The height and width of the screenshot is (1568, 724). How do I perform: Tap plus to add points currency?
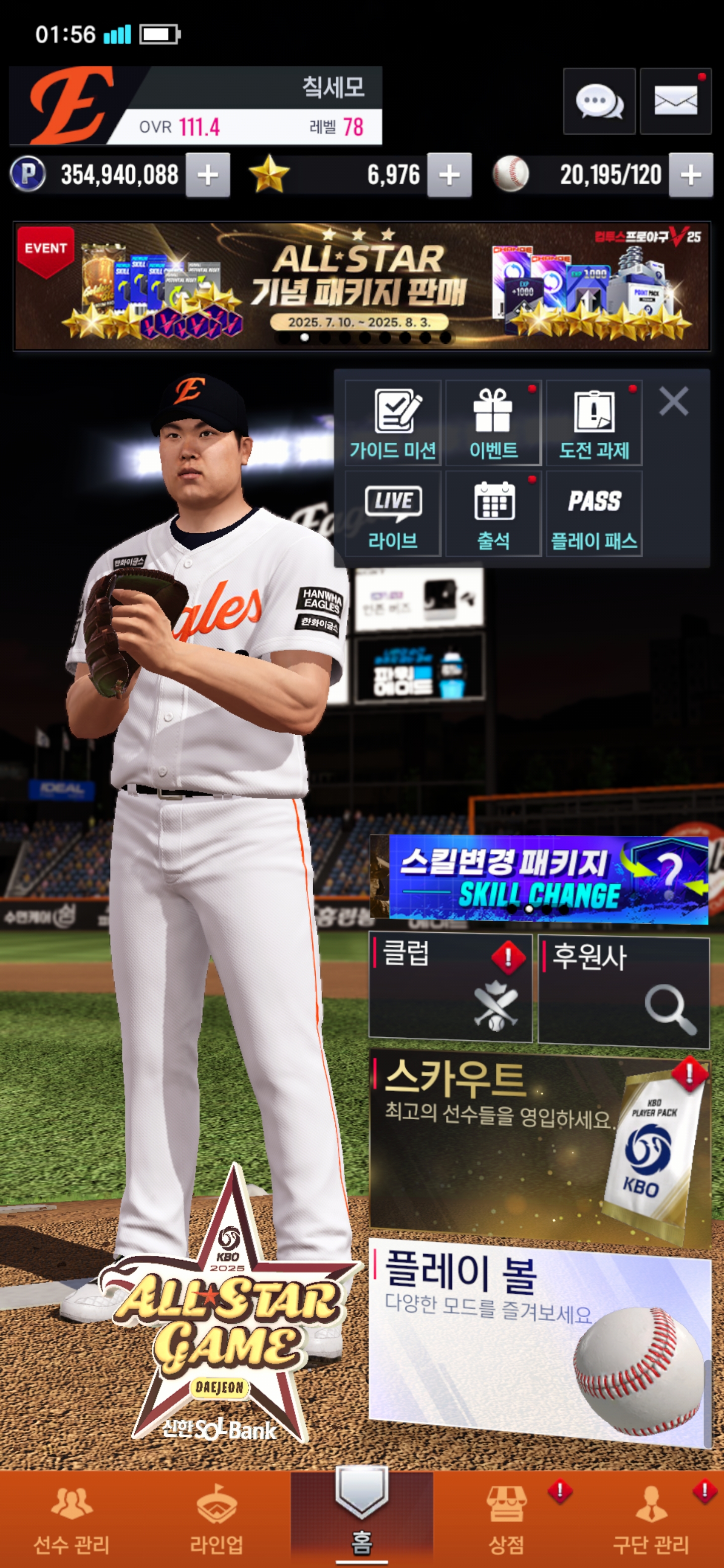click(208, 175)
